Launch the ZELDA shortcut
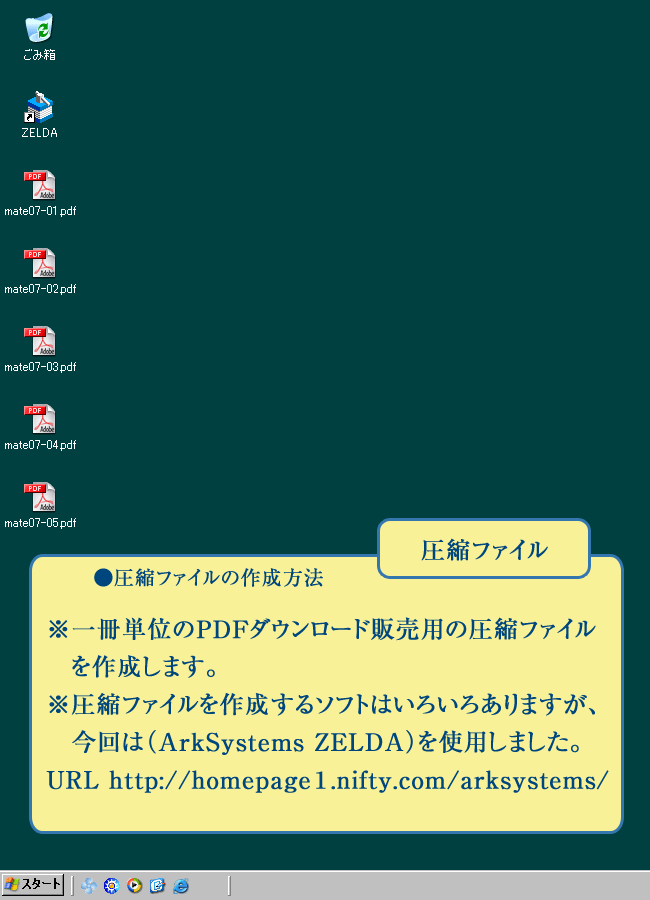650x900 pixels. [x=39, y=107]
